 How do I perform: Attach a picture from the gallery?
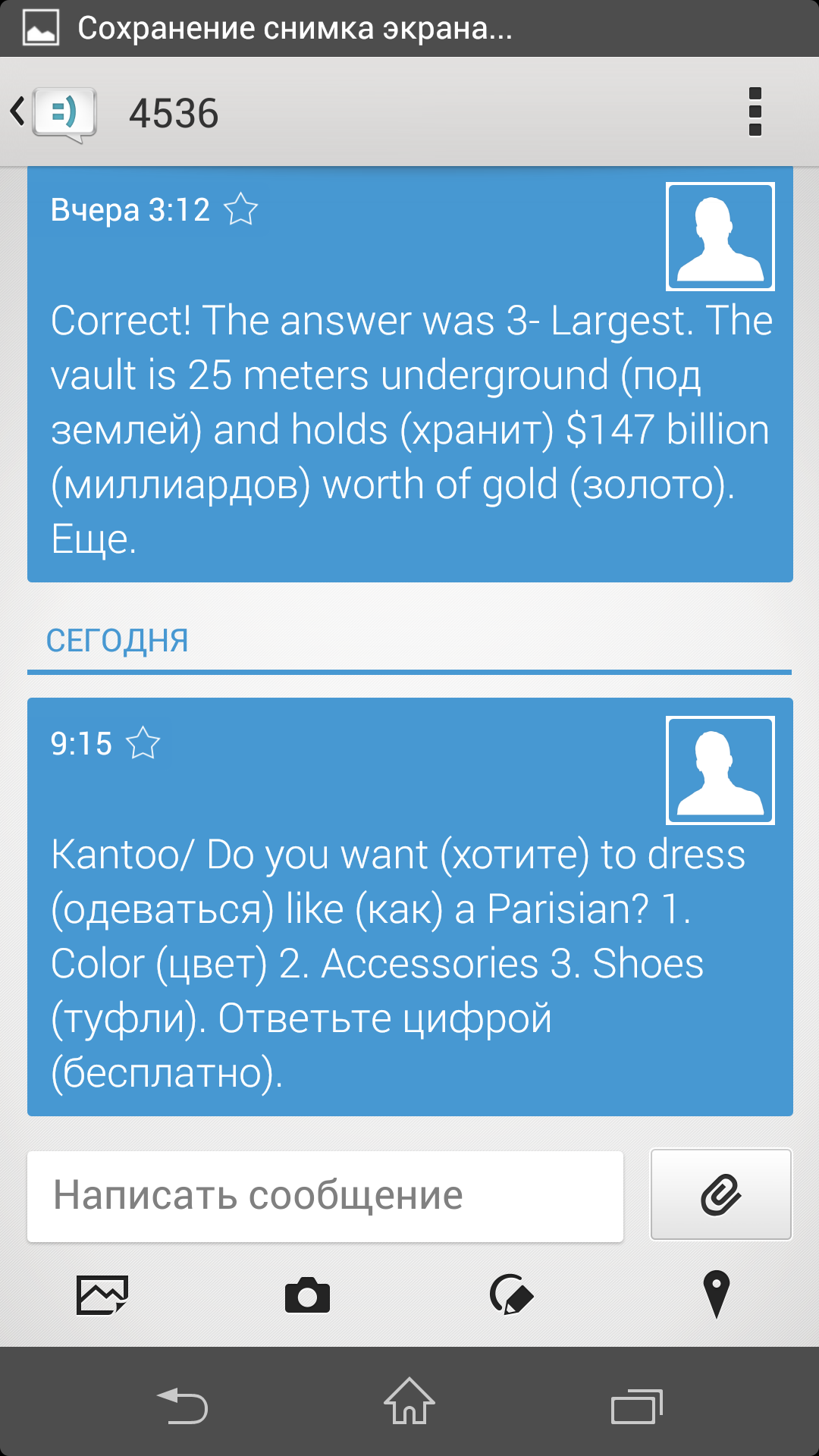(x=102, y=1294)
